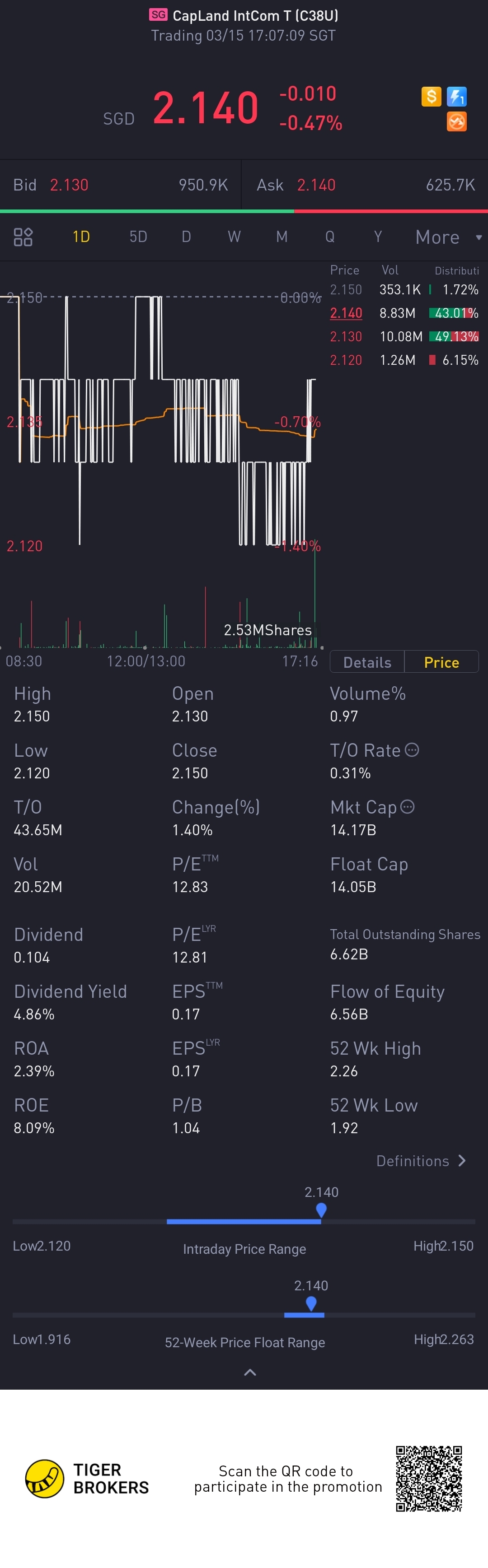The image size is (488, 1568).
Task: Switch chart to 5D timeframe
Action: tap(138, 237)
